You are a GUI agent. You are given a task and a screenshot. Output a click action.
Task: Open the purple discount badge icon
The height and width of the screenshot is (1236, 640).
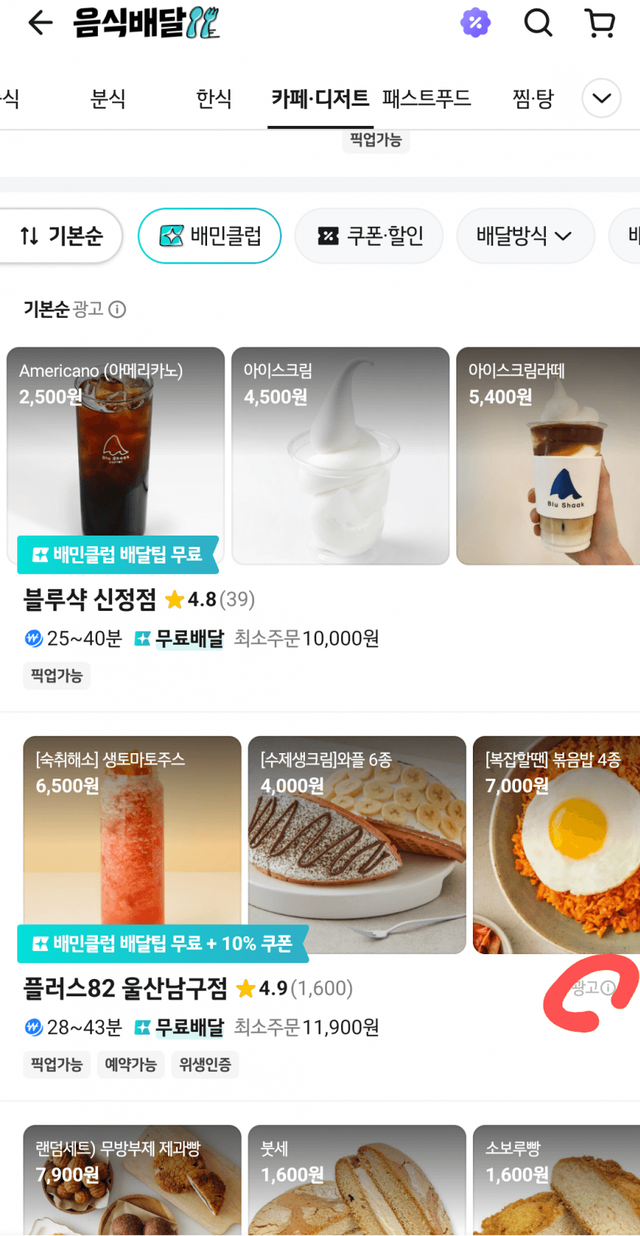click(x=475, y=23)
